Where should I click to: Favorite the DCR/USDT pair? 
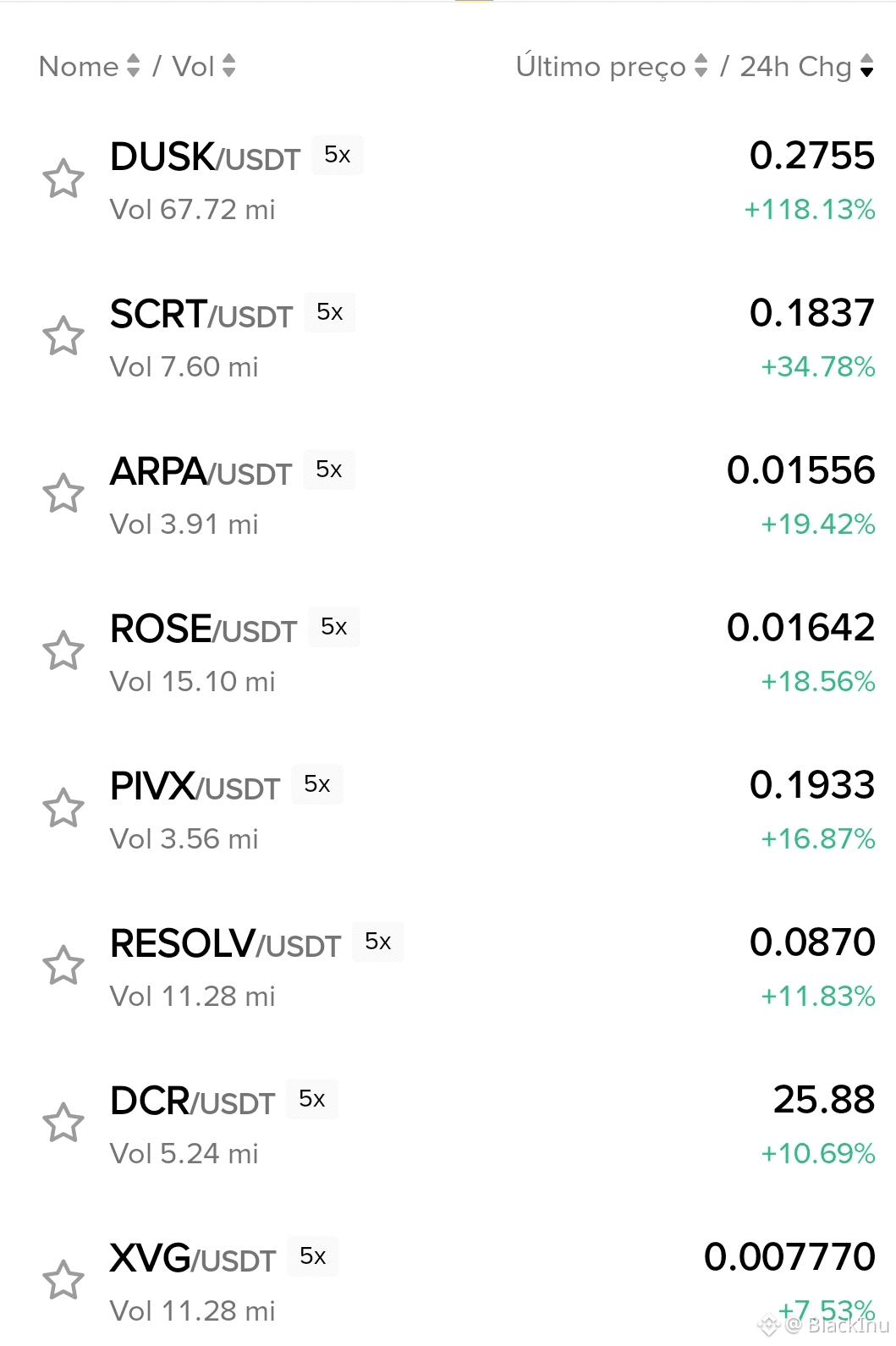(x=63, y=1123)
